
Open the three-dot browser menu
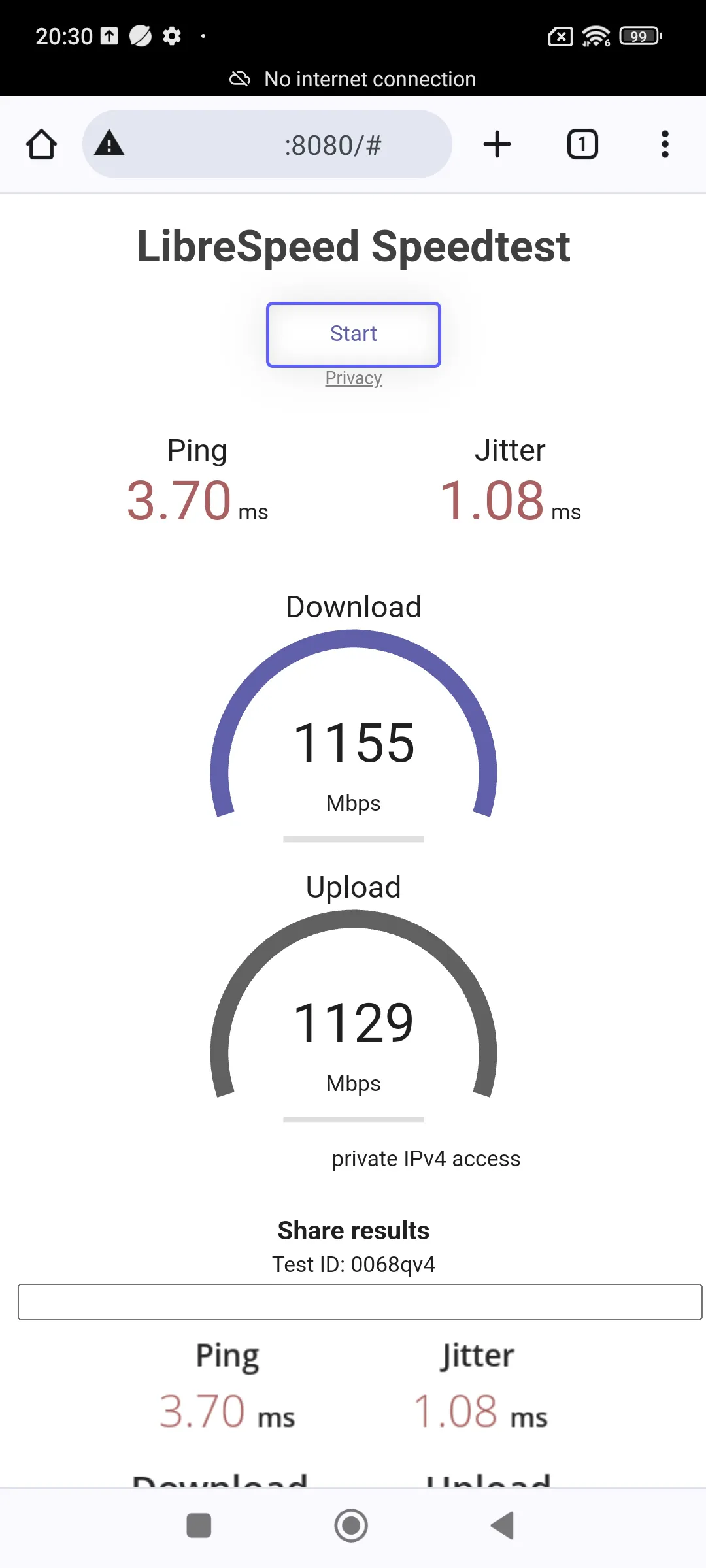pos(664,144)
